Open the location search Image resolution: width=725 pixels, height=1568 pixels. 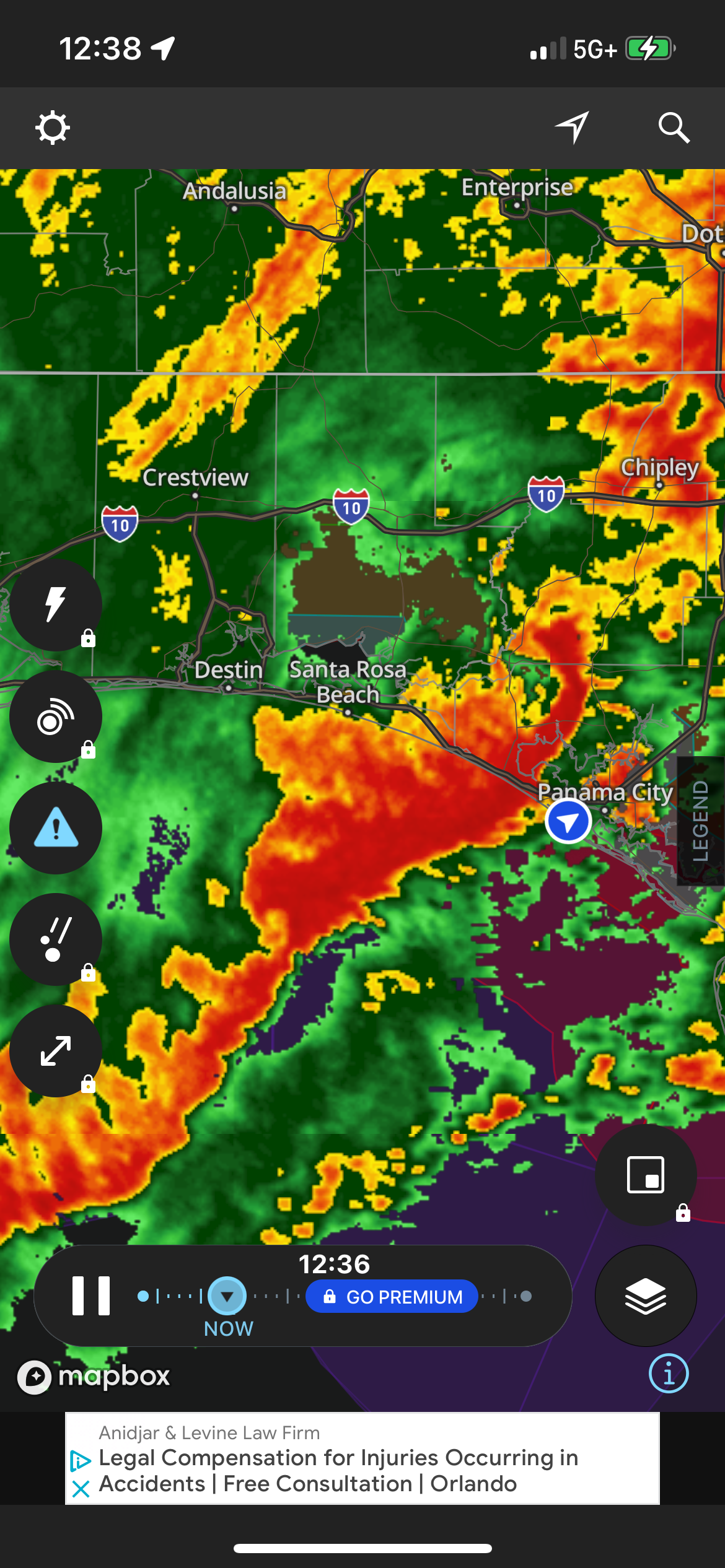[674, 128]
